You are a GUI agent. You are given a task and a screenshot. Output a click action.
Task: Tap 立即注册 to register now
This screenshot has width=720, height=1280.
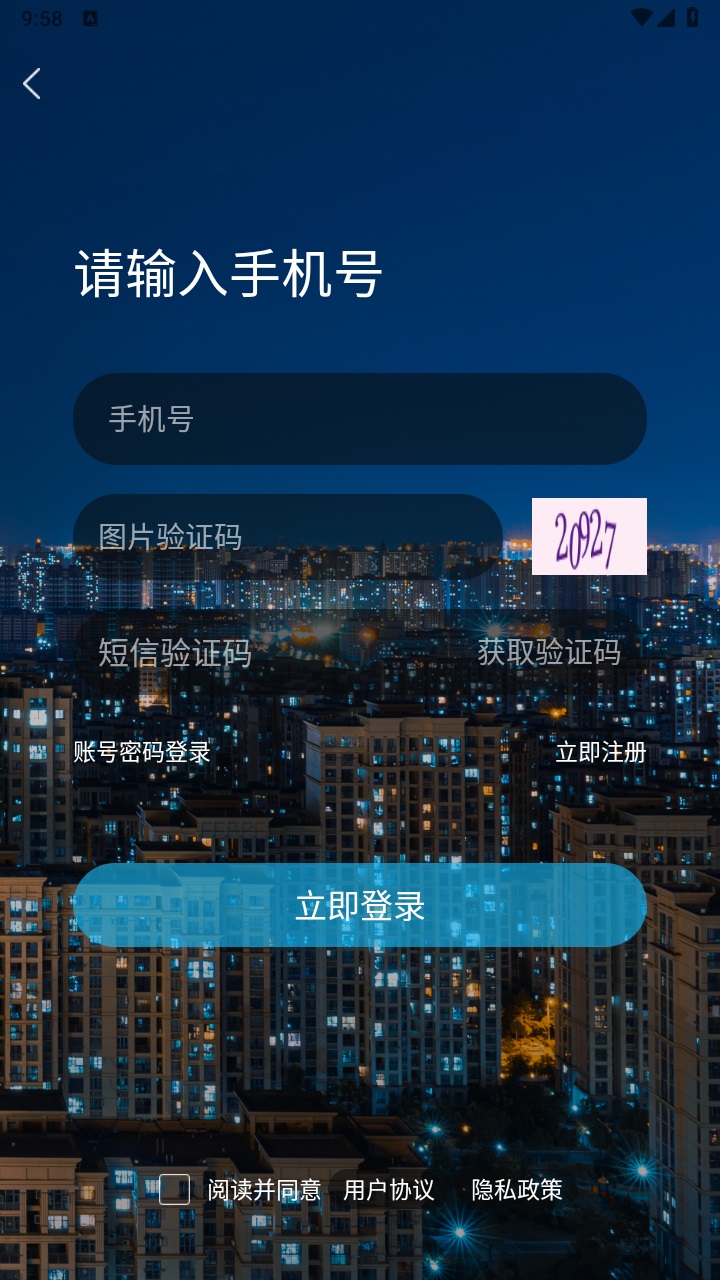click(x=599, y=753)
